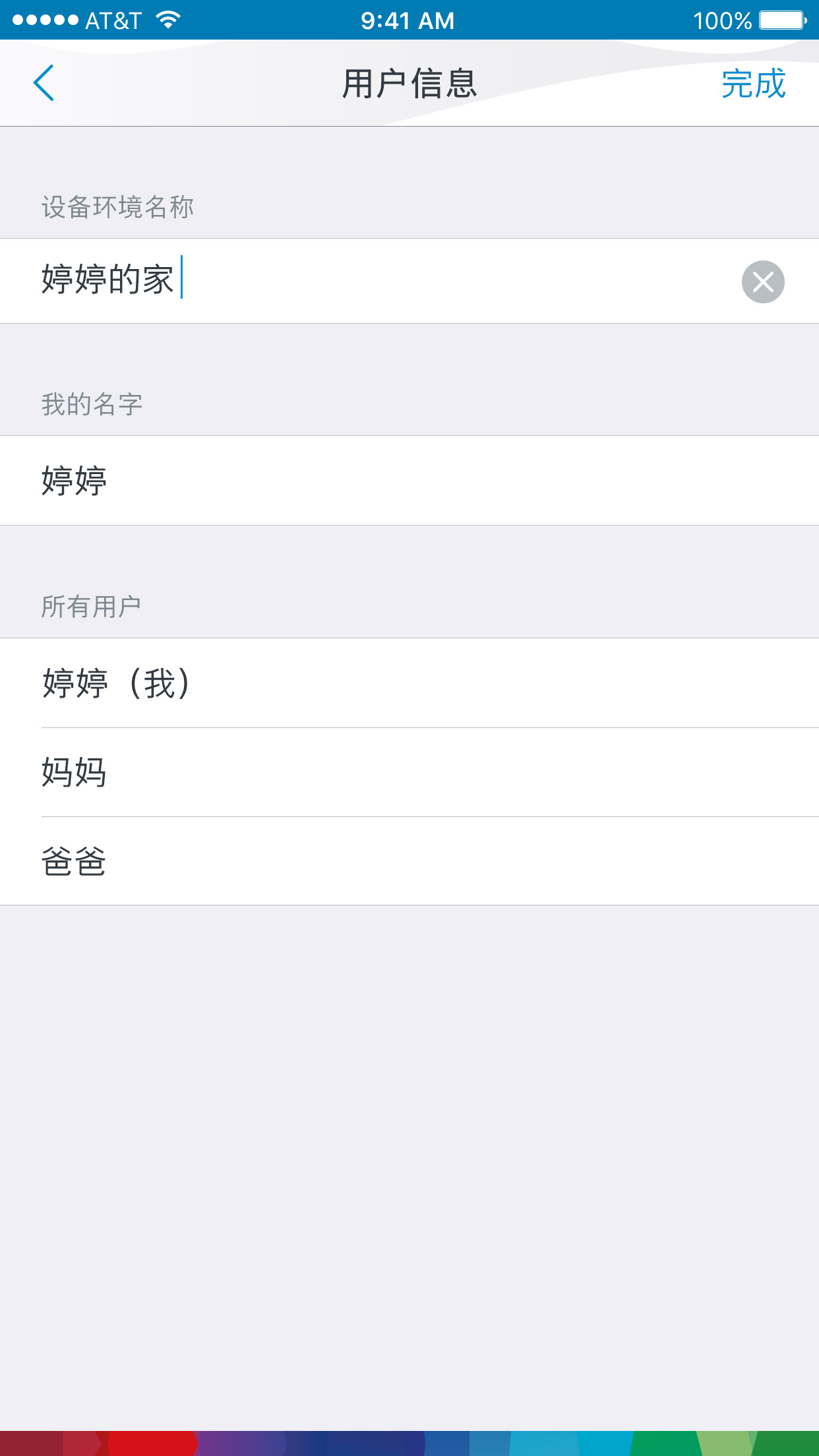The image size is (819, 1456).
Task: Place cursor in the 婷婷的家 input field
Action: pyautogui.click(x=330, y=282)
